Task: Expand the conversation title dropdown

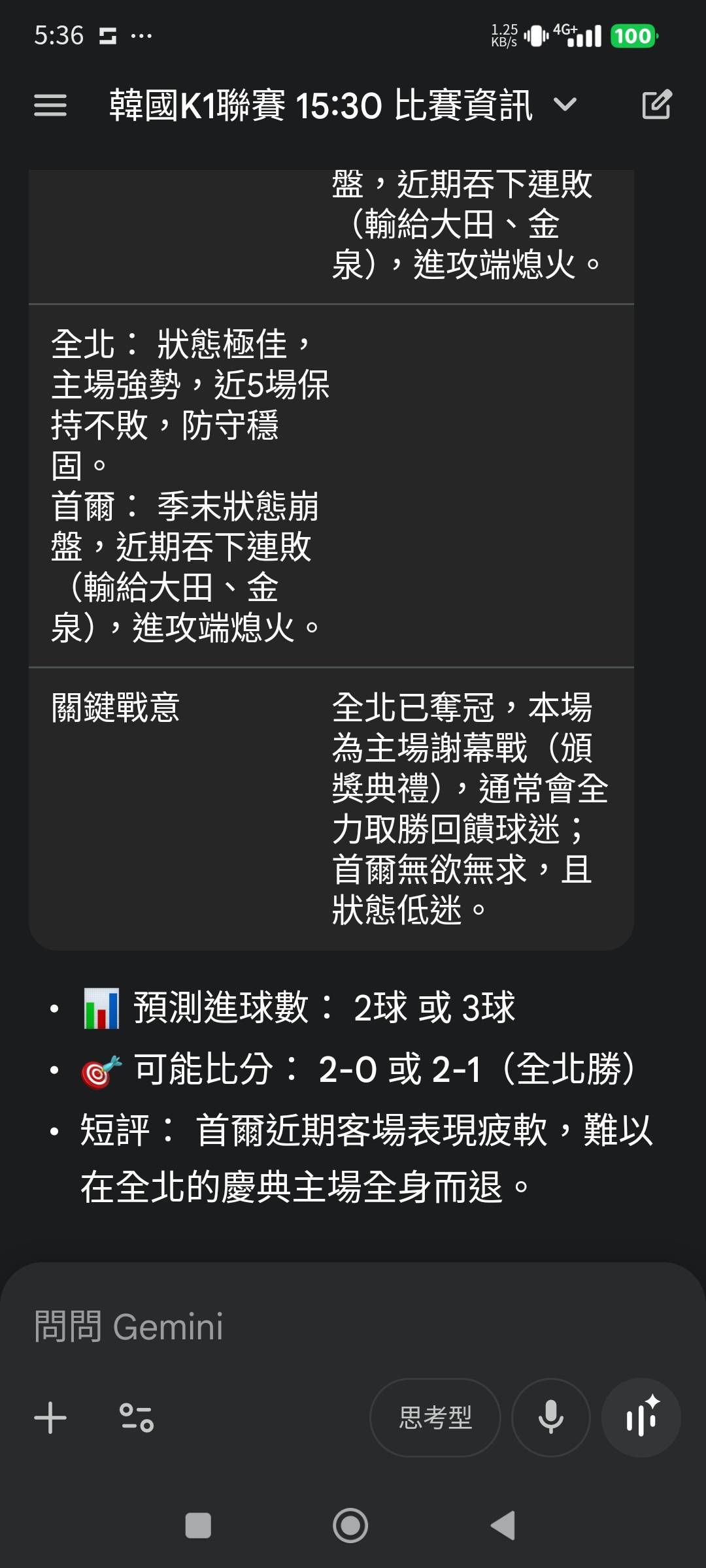Action: [565, 105]
